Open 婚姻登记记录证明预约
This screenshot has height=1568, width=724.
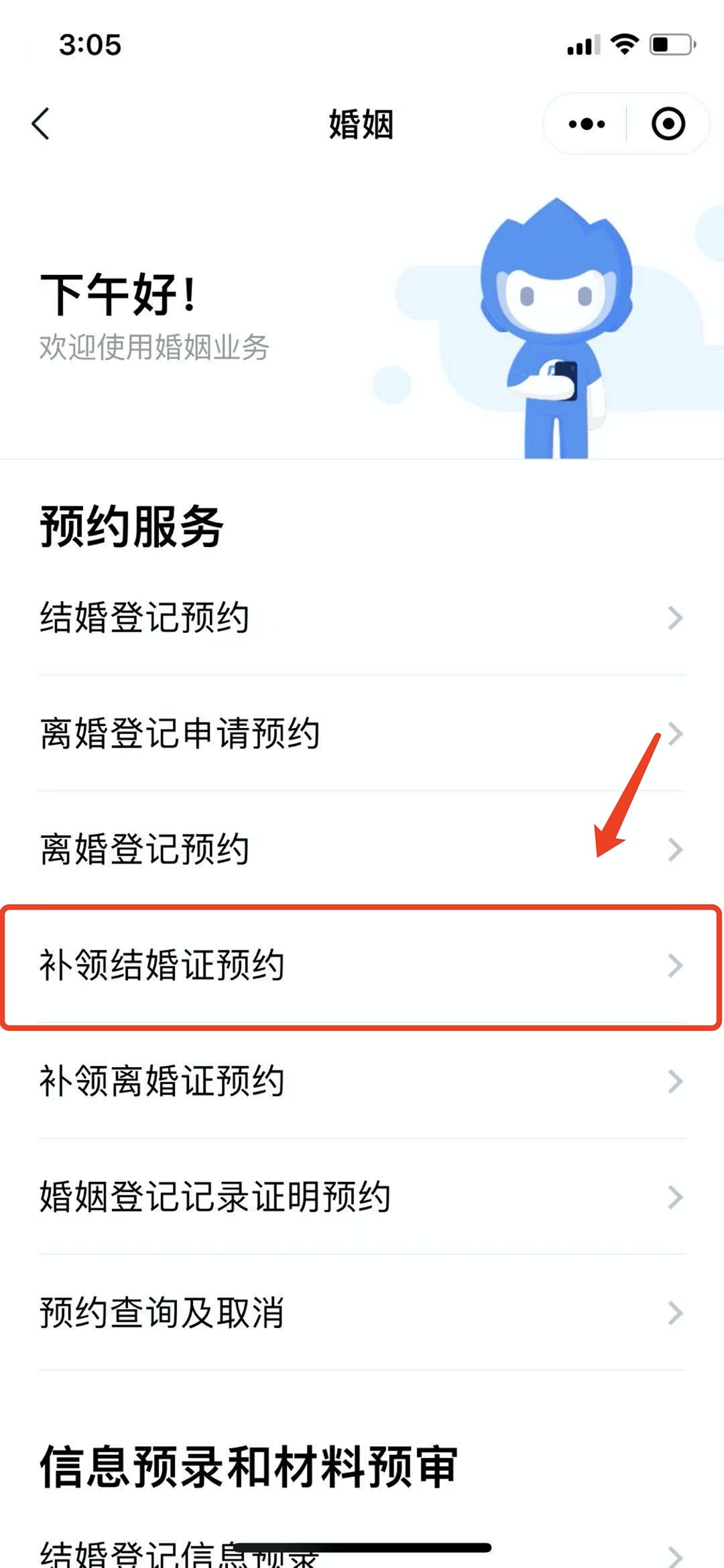click(x=362, y=1197)
